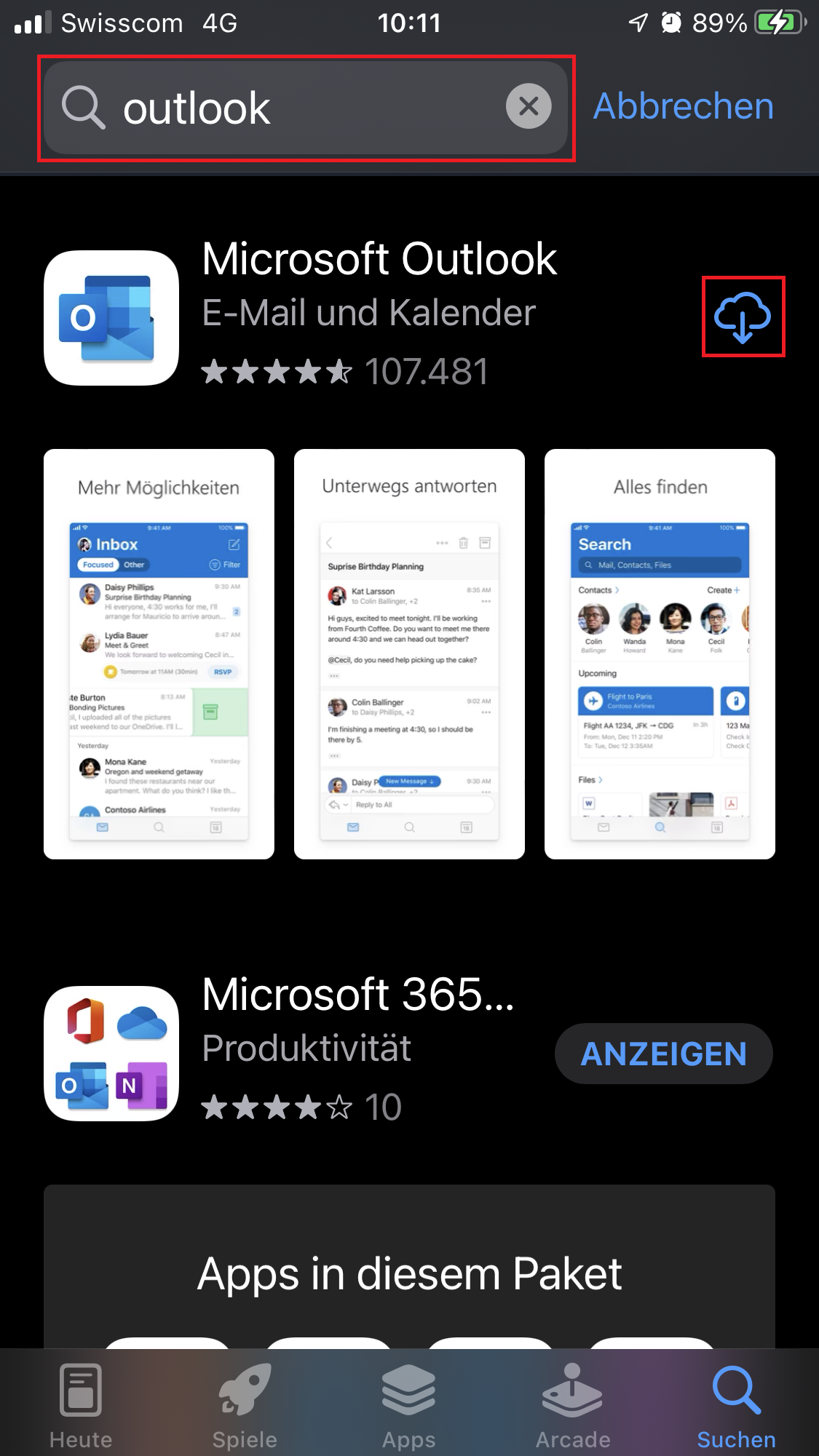View the Alles finden screenshot
The height and width of the screenshot is (1456, 819).
[x=660, y=653]
